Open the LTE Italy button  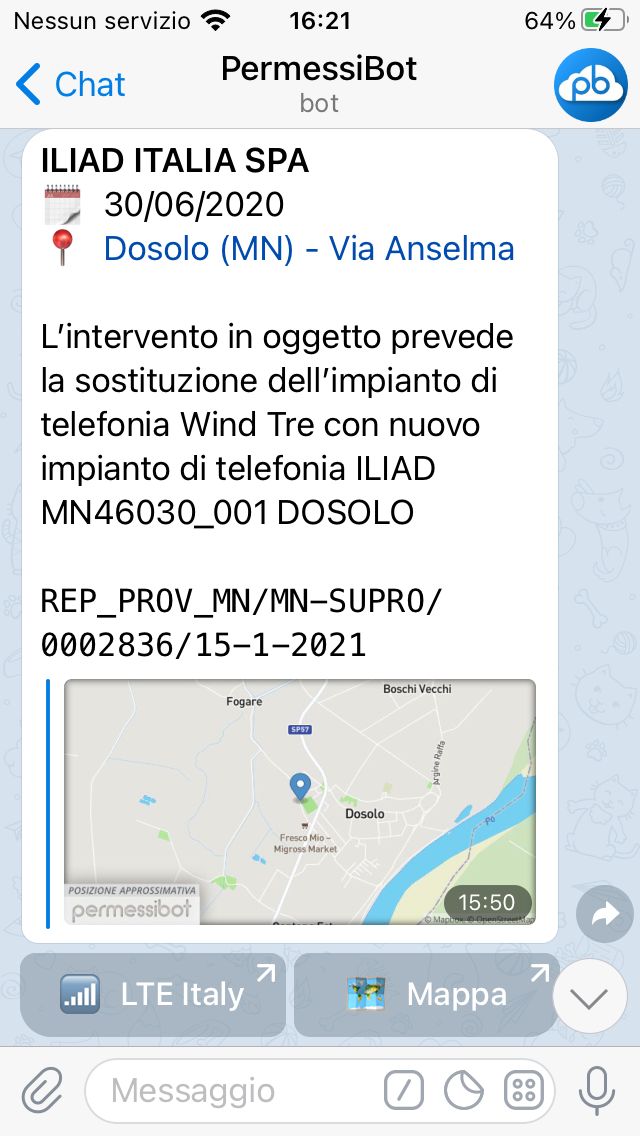pyautogui.click(x=153, y=994)
